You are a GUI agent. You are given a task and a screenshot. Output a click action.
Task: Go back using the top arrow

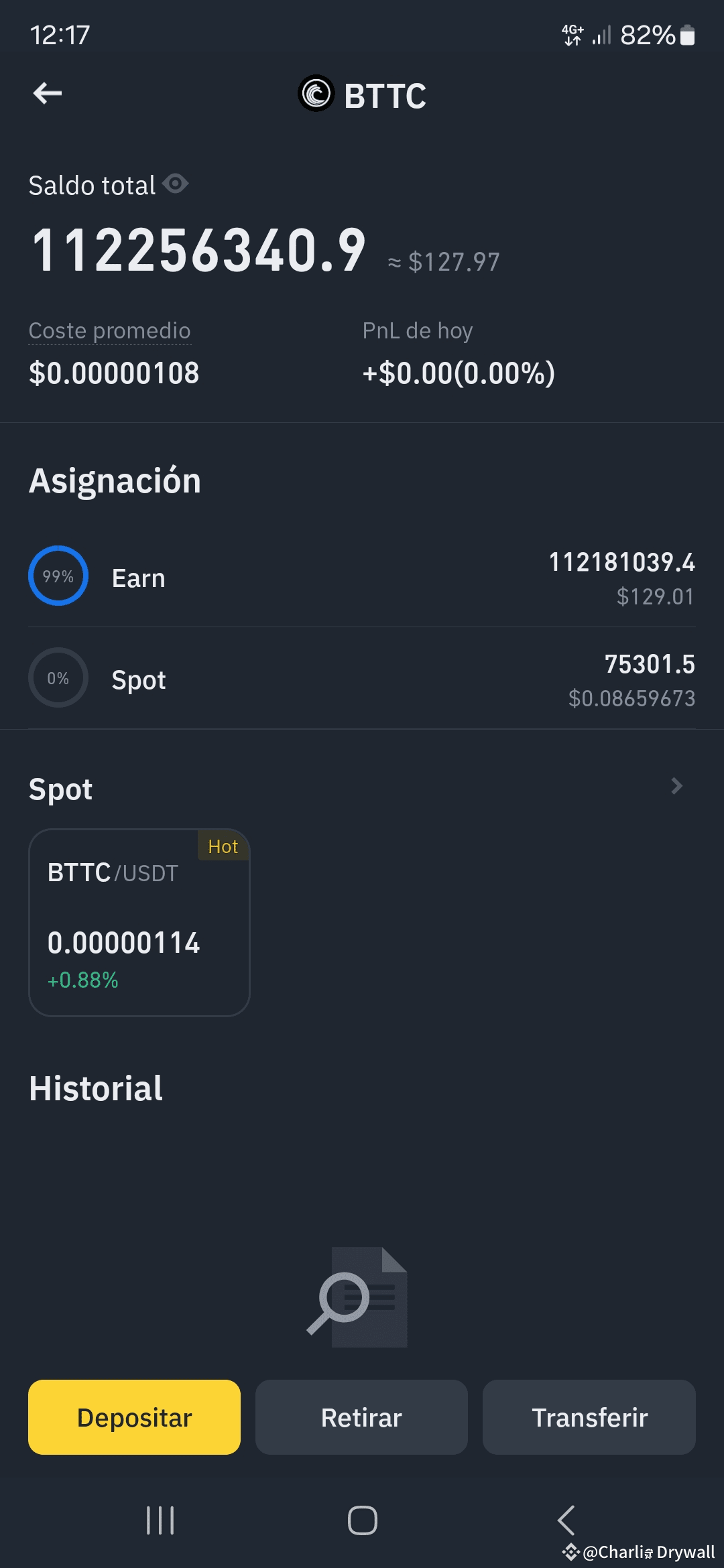click(x=48, y=93)
